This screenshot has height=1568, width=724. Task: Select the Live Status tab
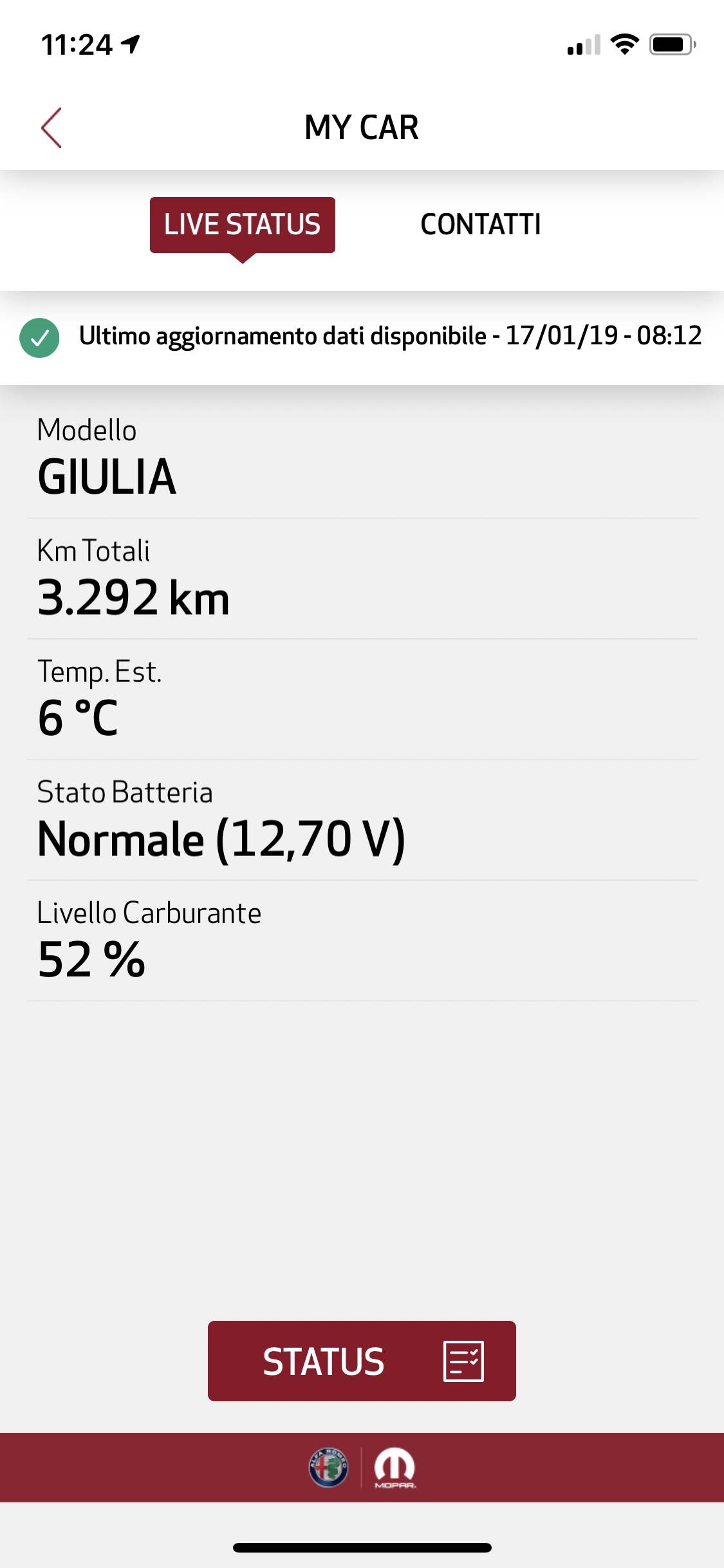tap(242, 225)
